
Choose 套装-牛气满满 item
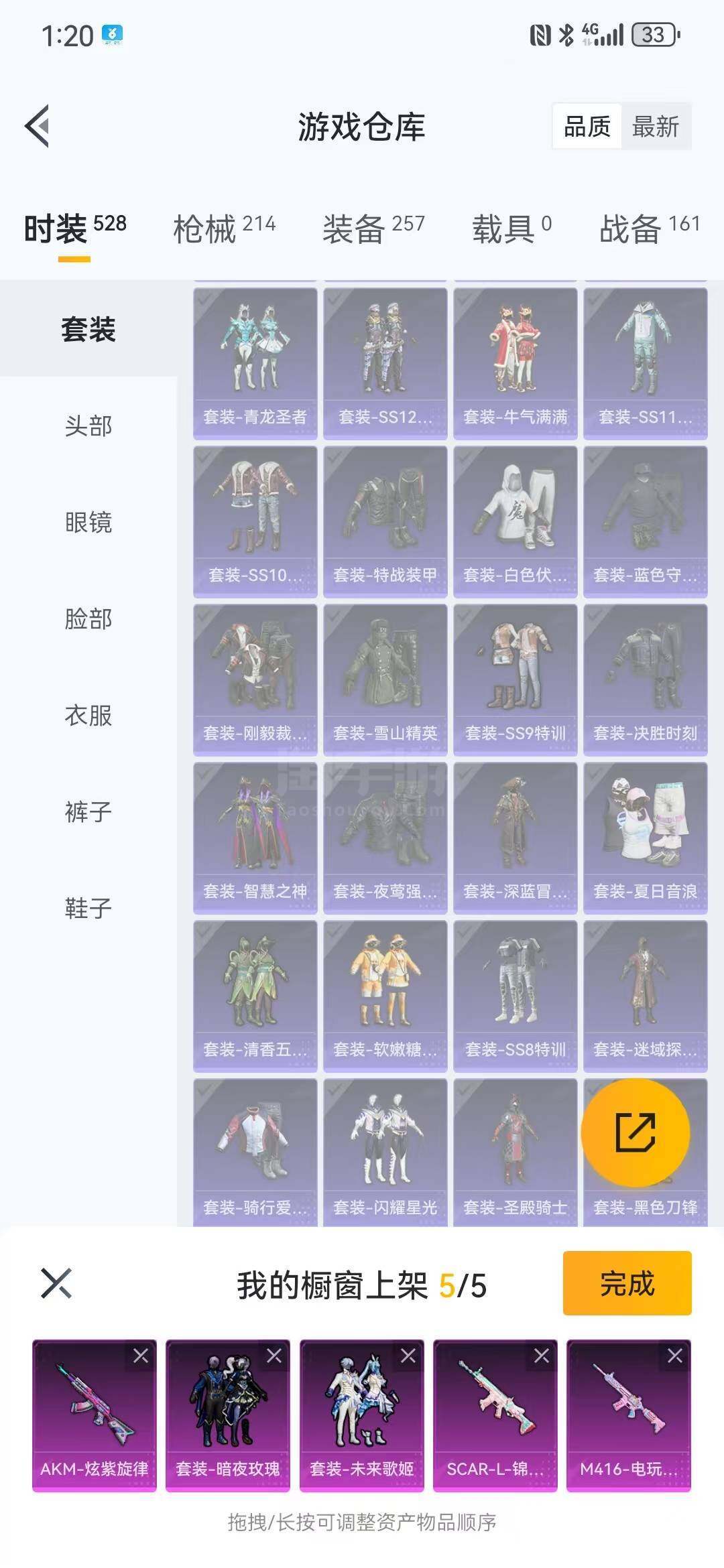(x=516, y=364)
